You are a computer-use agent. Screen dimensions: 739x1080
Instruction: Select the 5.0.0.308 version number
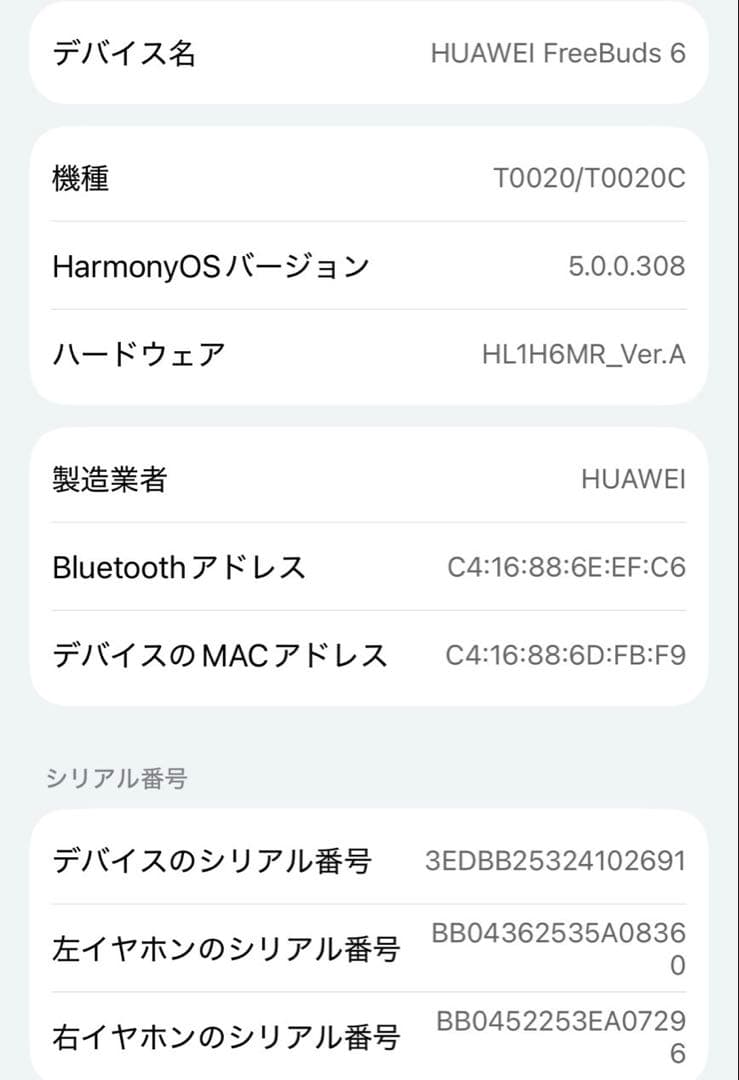coord(626,266)
